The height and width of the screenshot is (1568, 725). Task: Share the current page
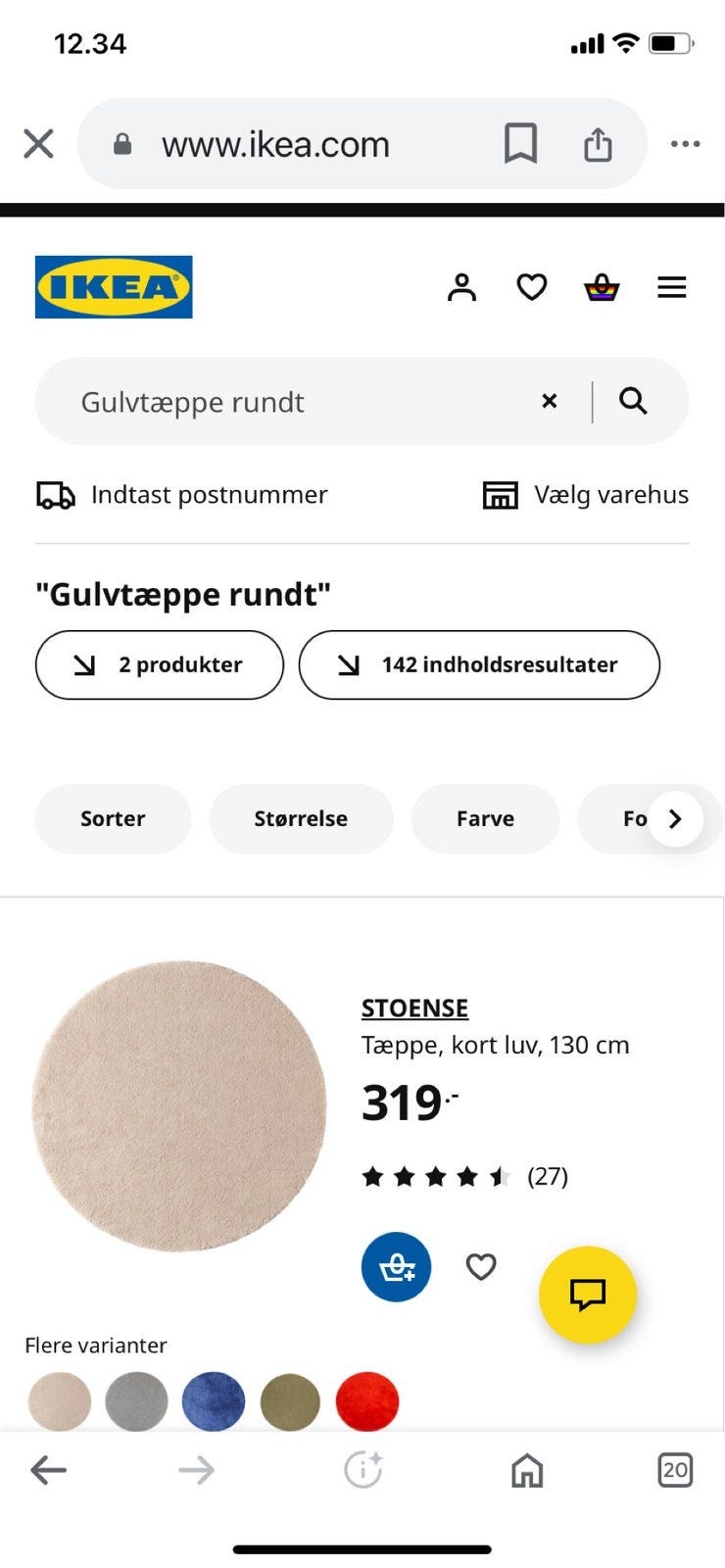[598, 144]
